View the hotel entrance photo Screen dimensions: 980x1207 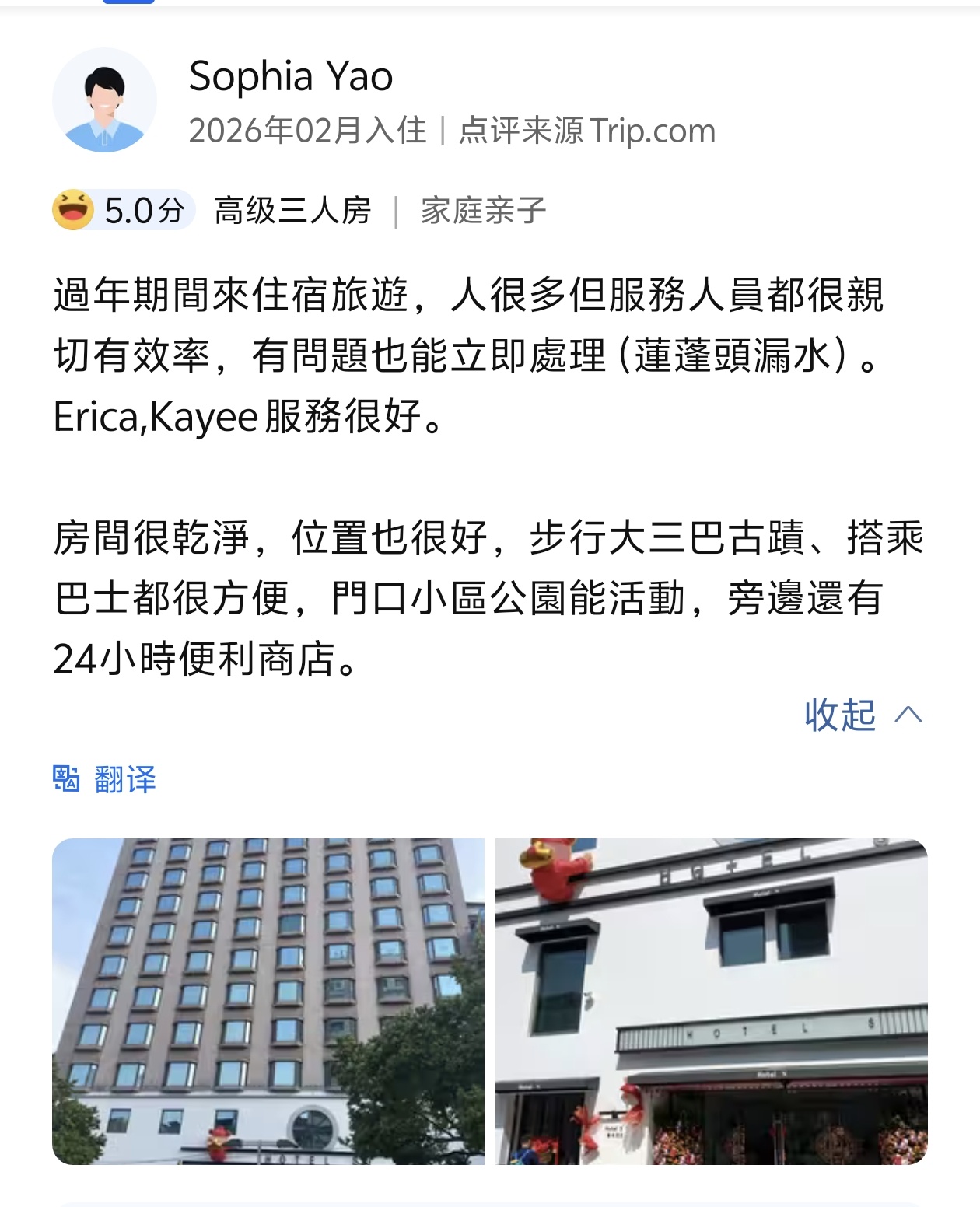711,1001
